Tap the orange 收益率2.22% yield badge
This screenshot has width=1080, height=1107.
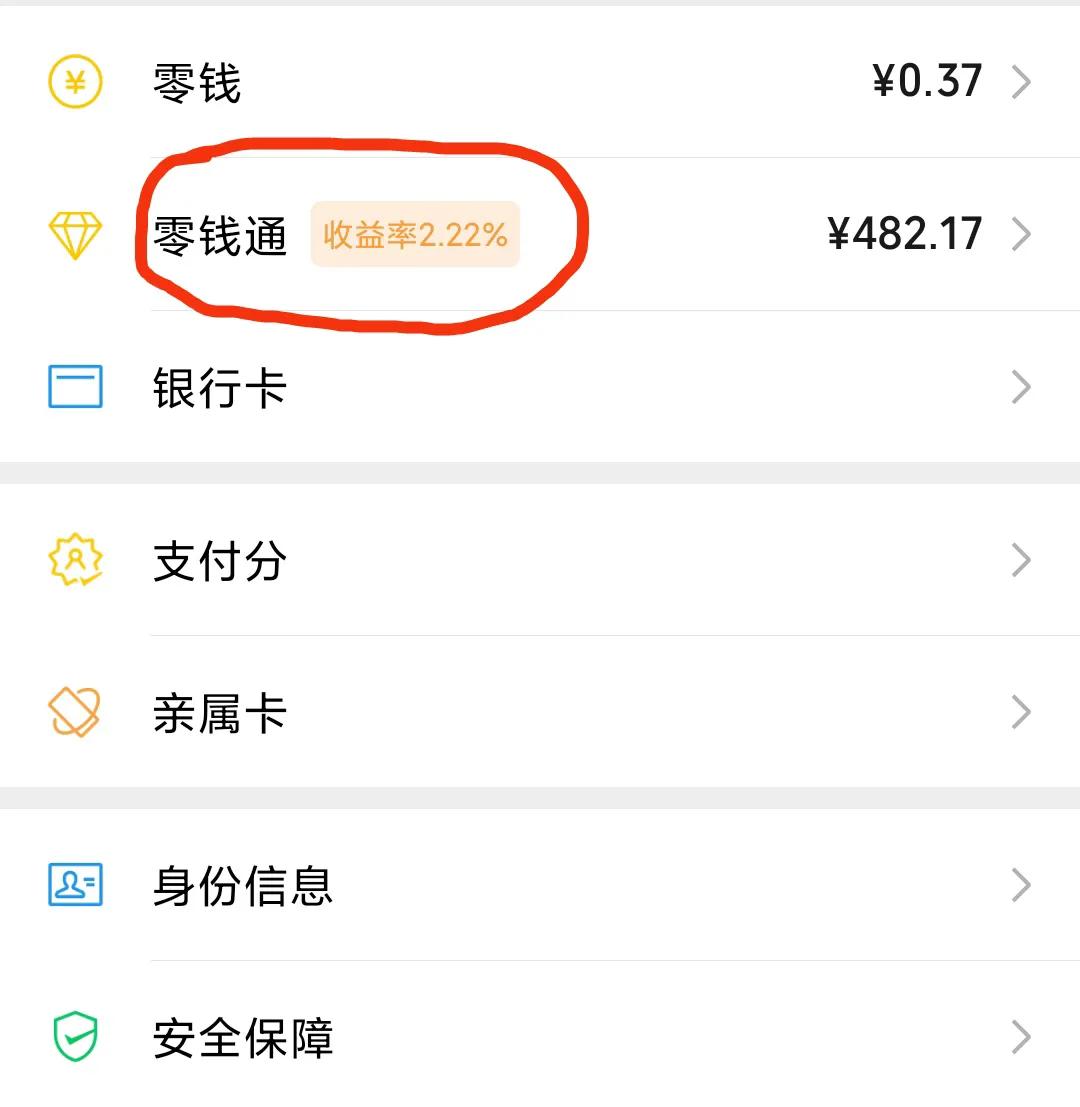pos(414,234)
